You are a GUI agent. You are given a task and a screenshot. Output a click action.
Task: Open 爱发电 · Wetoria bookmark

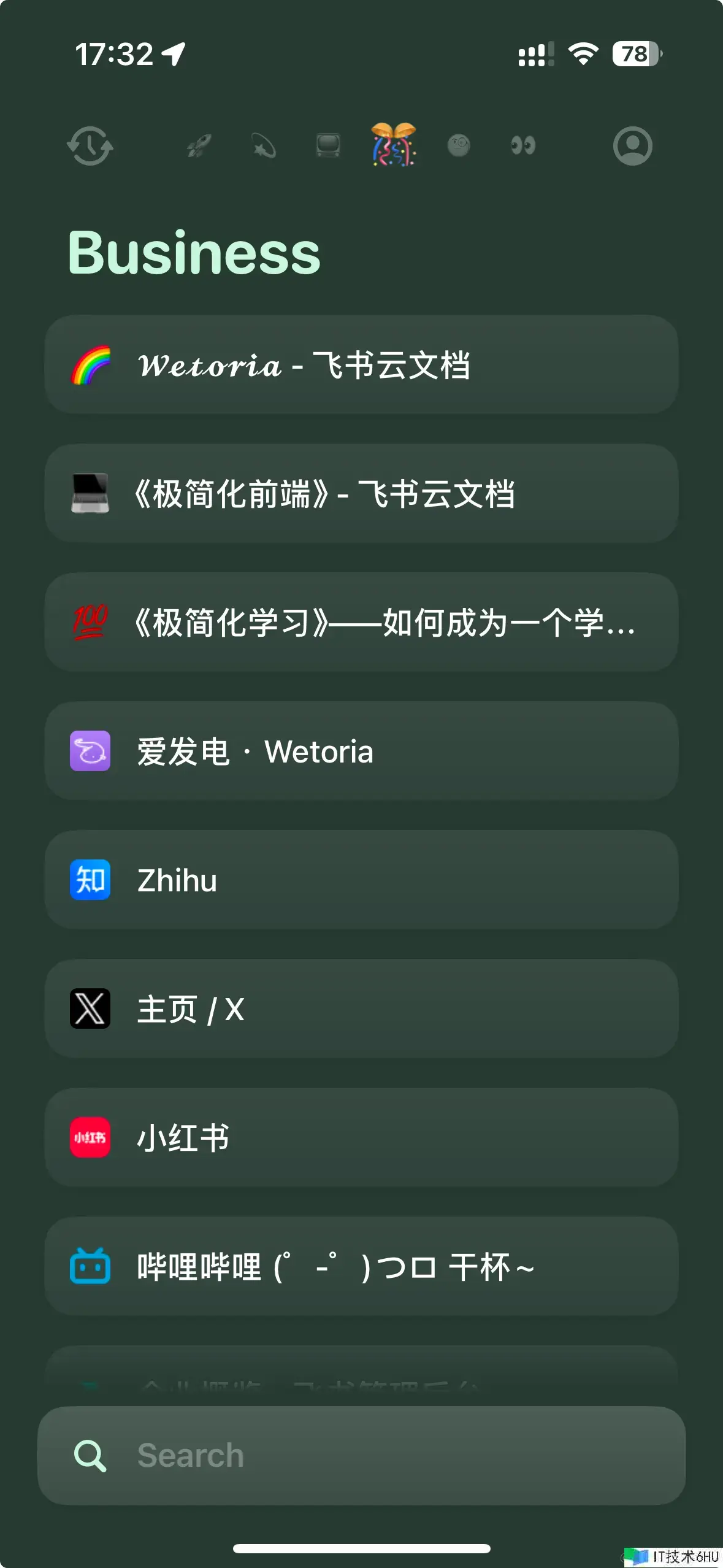click(x=361, y=751)
